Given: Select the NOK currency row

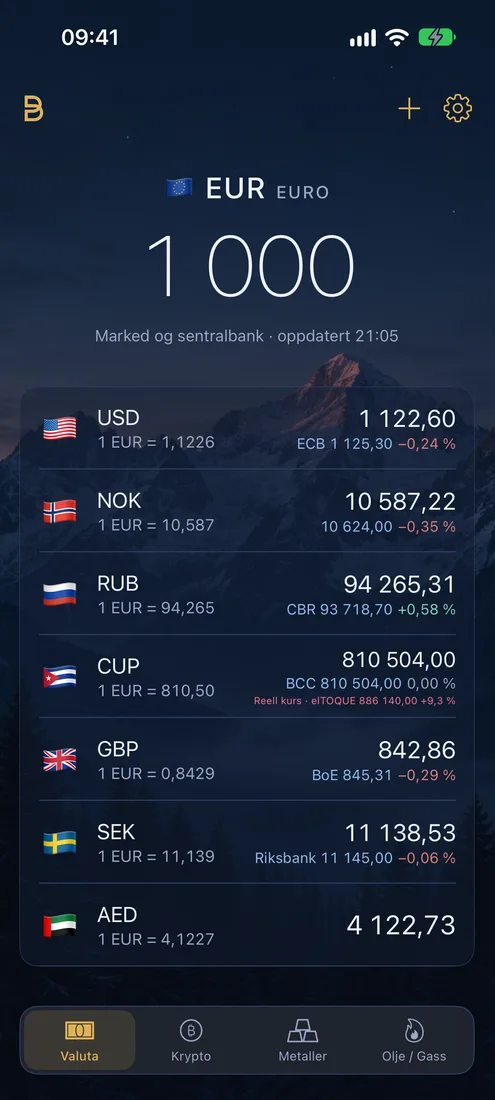Looking at the screenshot, I should 248,511.
